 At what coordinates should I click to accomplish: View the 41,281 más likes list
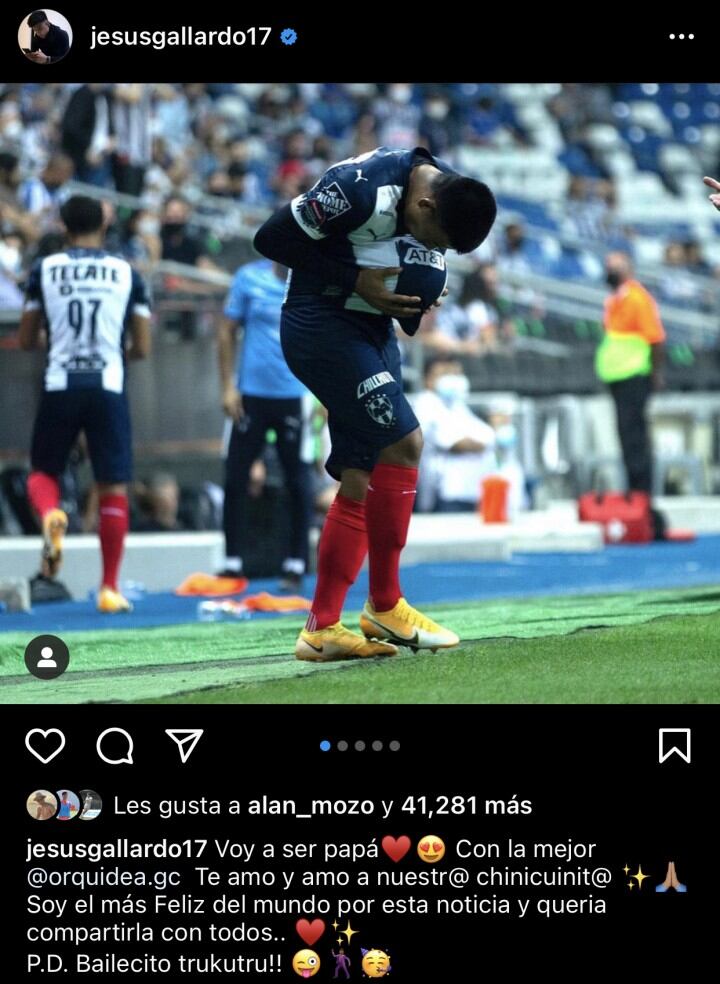466,805
